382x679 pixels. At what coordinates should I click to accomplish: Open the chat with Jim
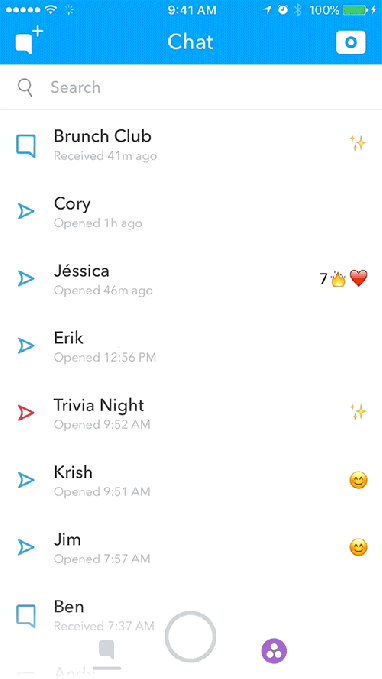point(191,547)
